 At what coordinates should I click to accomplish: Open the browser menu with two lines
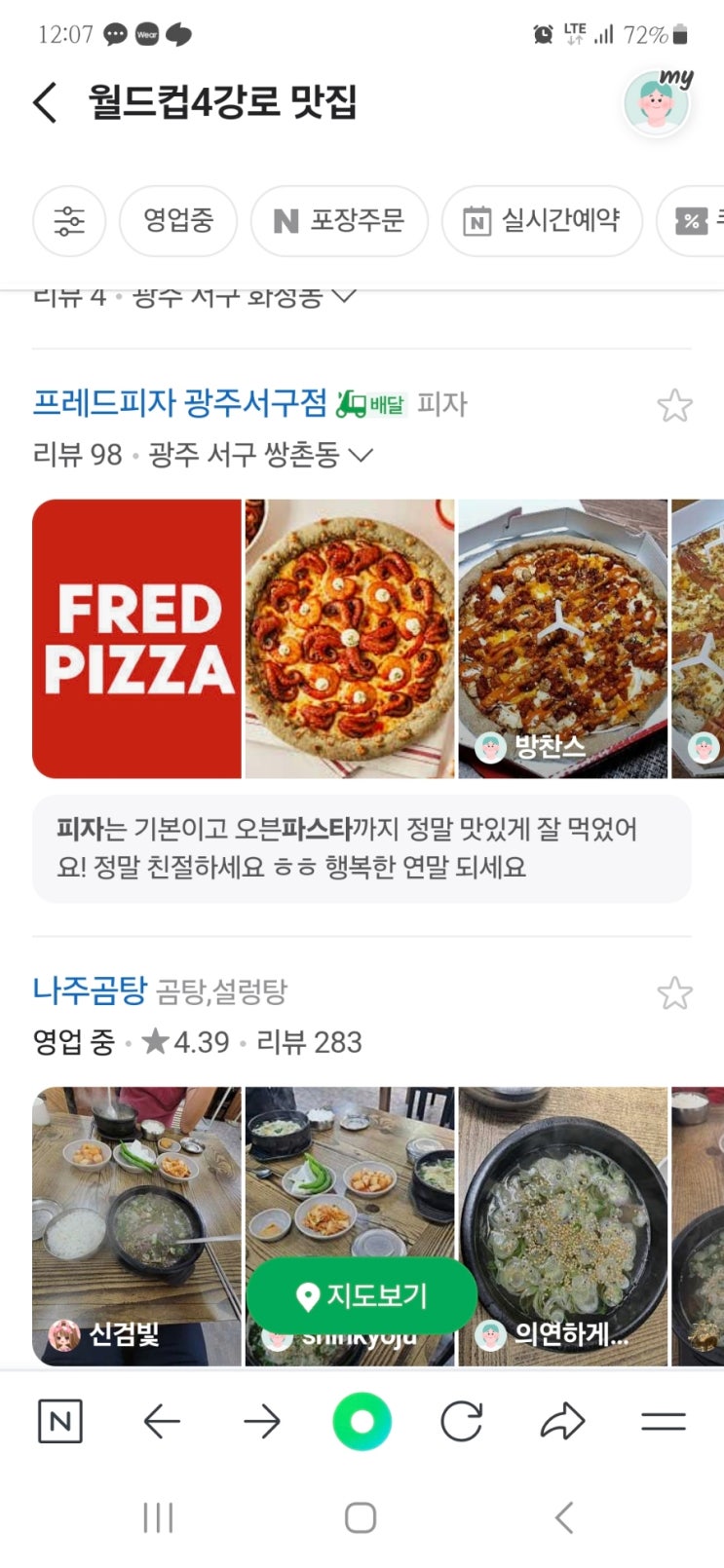tap(664, 1422)
